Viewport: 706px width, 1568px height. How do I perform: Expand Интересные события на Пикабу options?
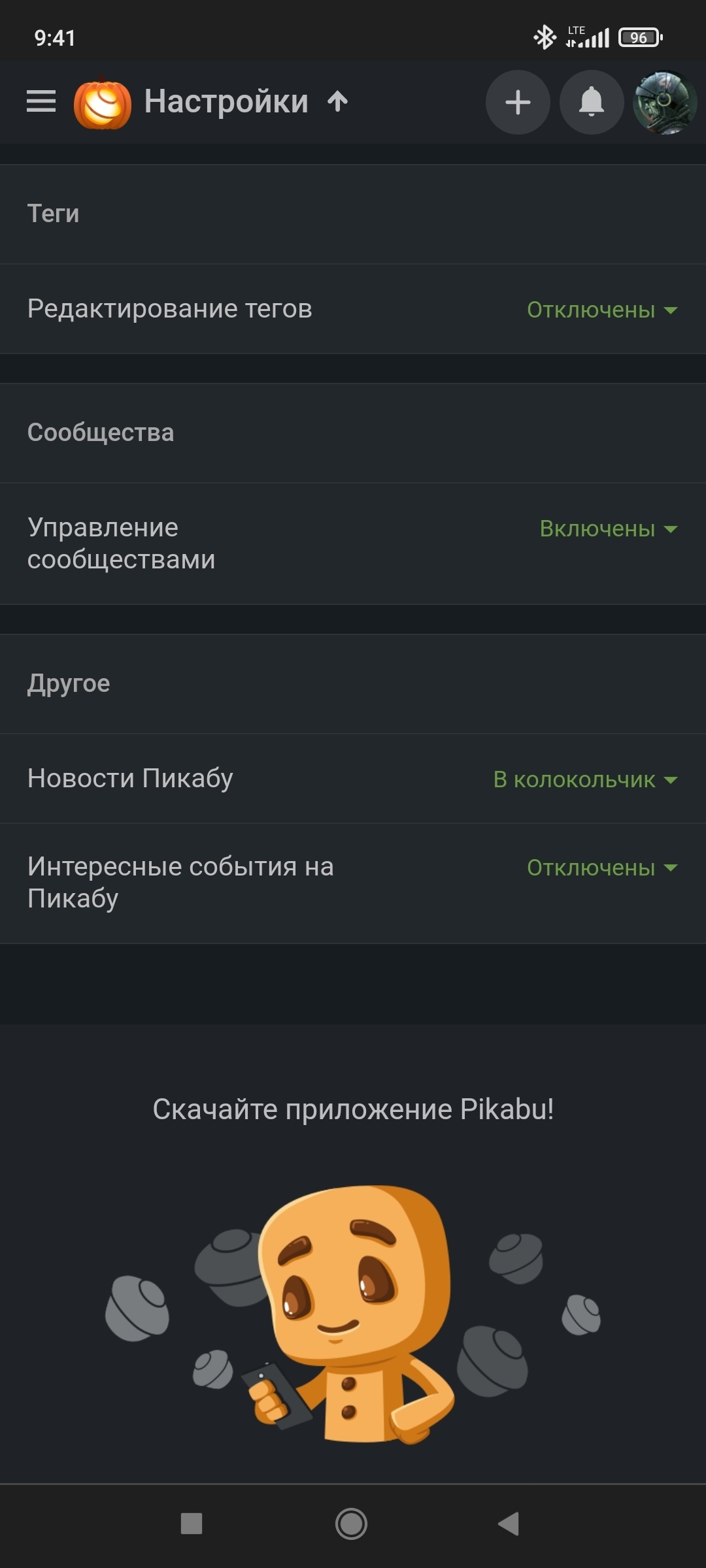[601, 868]
